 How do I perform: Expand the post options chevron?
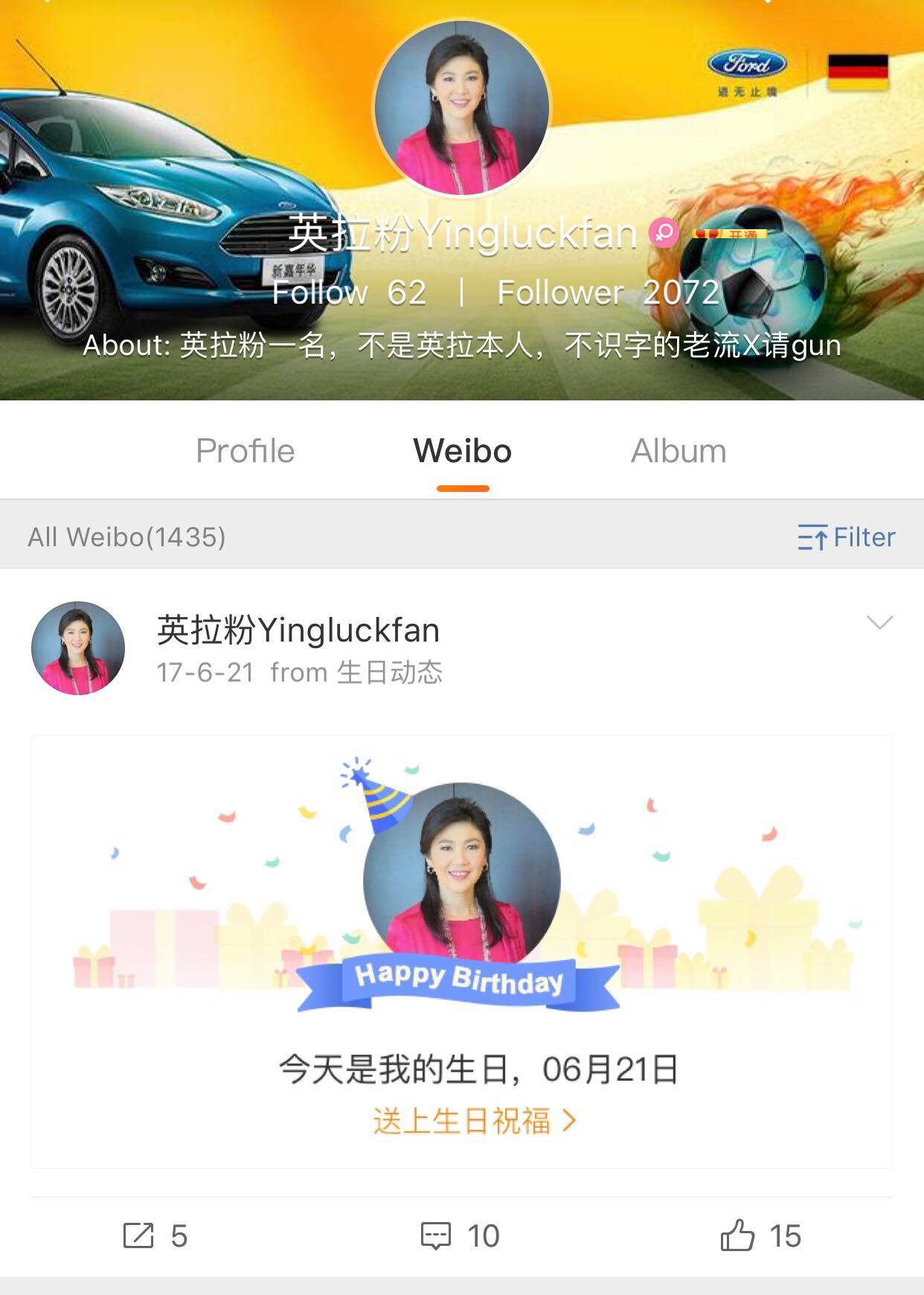pyautogui.click(x=879, y=623)
